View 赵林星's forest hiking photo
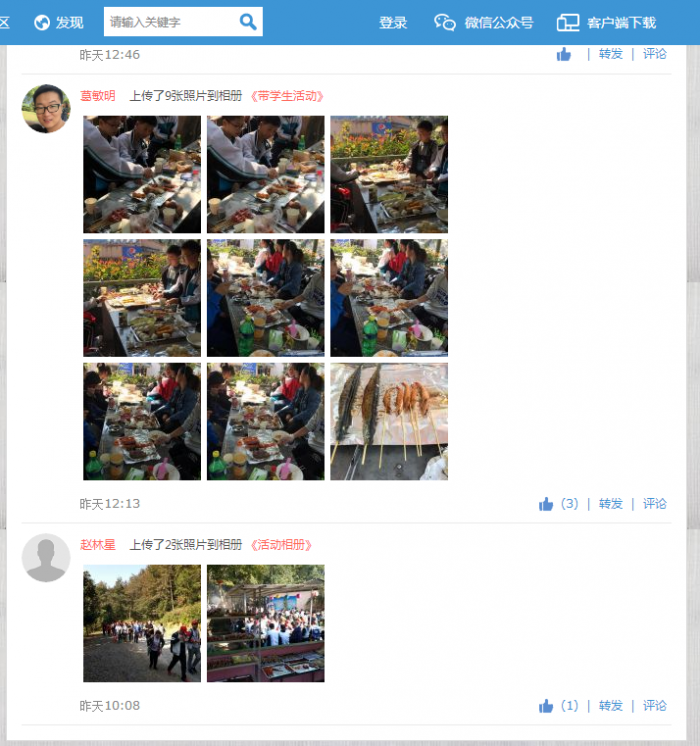The image size is (700, 746). click(x=142, y=623)
